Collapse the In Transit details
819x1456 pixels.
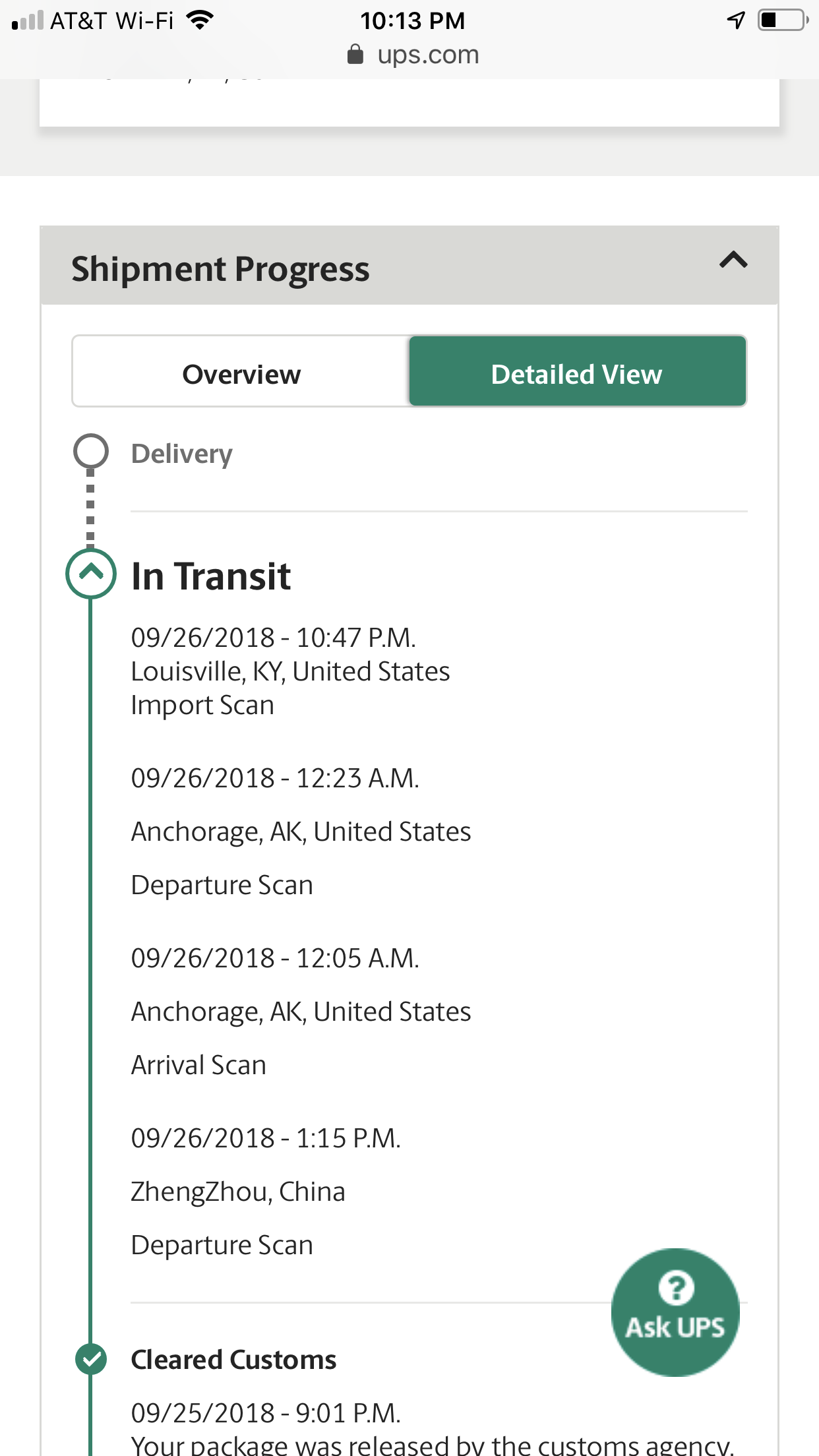tap(91, 573)
